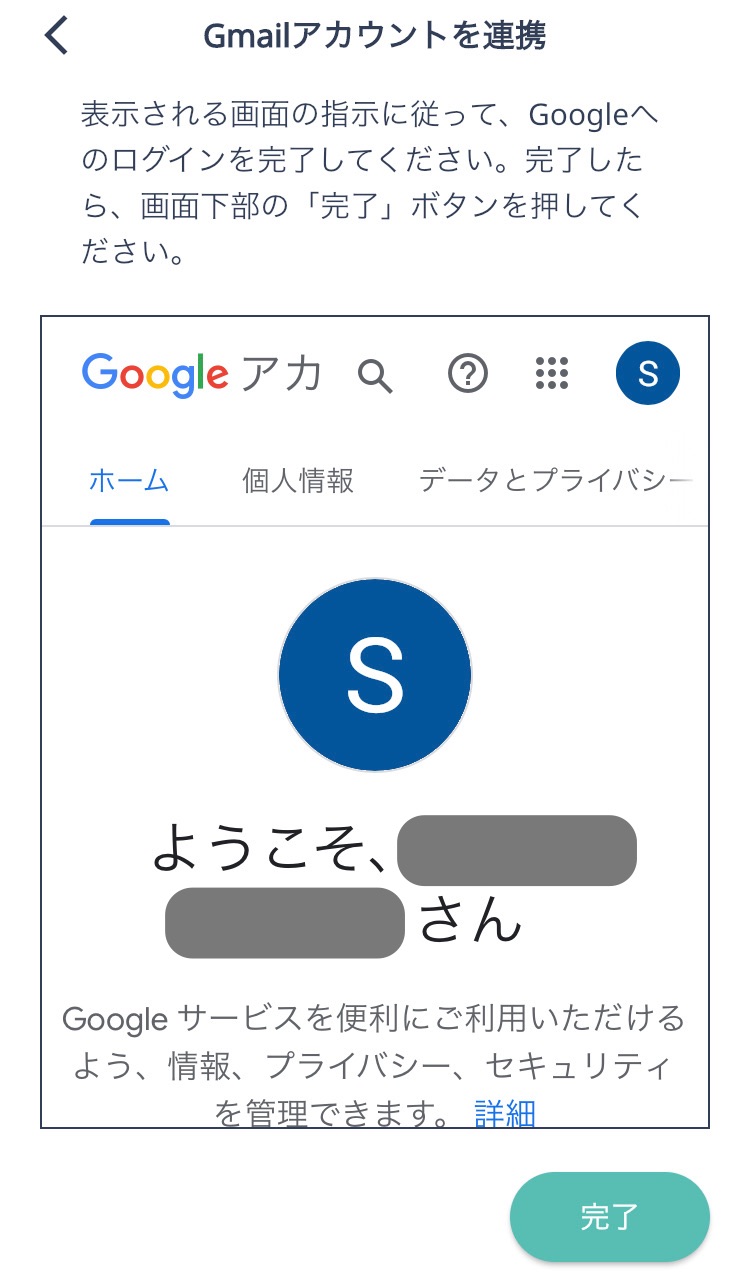Tap the back arrow at top left
The image size is (750, 1273).
pyautogui.click(x=55, y=34)
